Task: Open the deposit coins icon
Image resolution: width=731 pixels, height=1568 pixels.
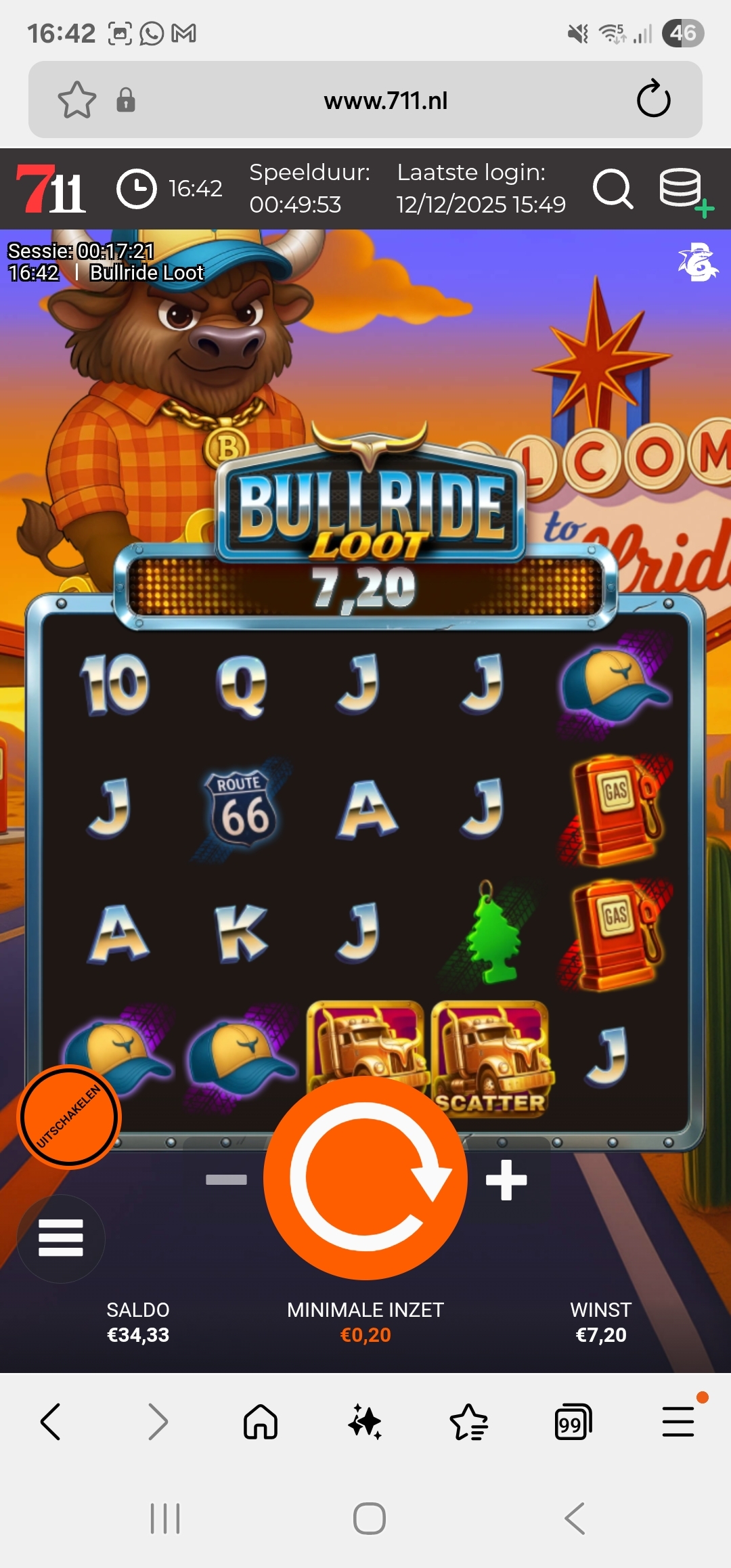Action: click(x=684, y=190)
